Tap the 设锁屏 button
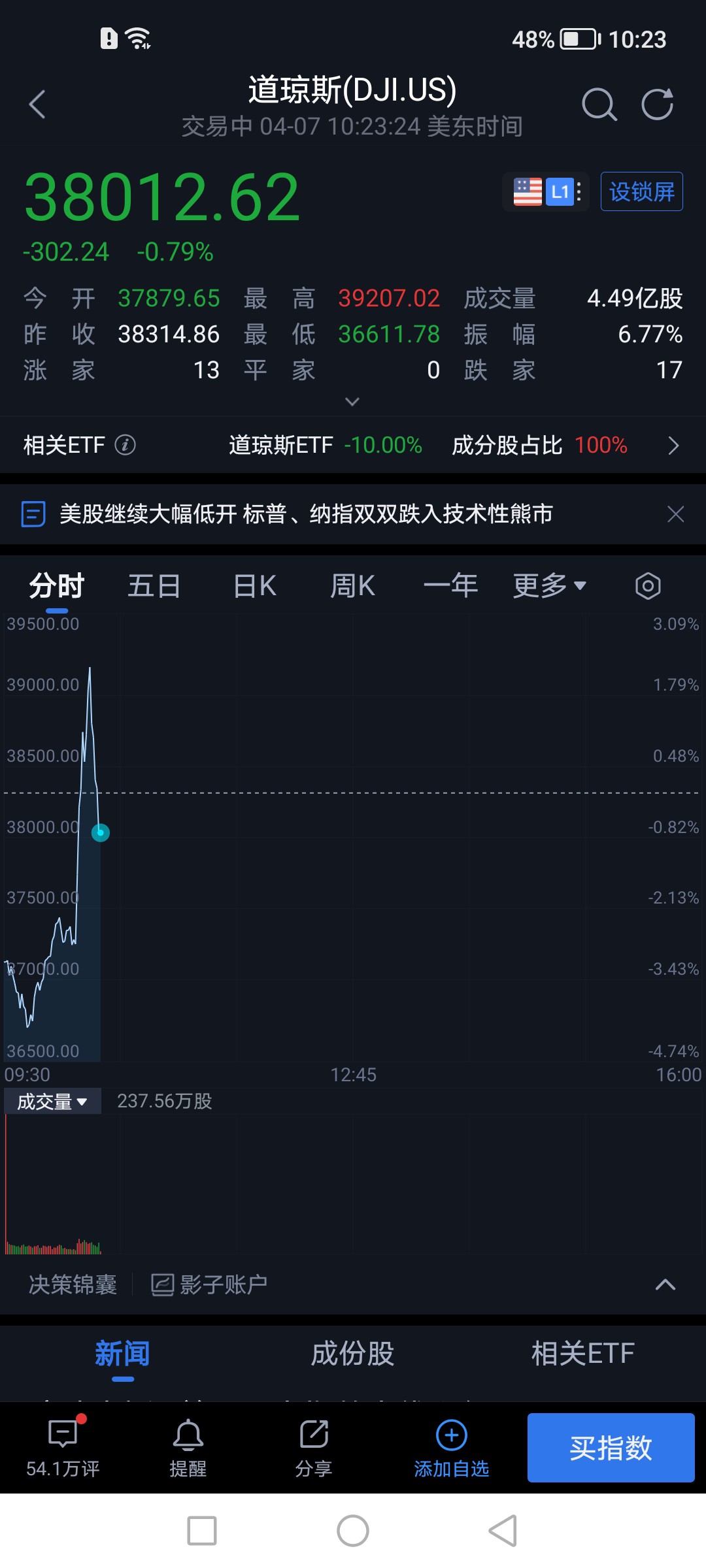Image resolution: width=706 pixels, height=1568 pixels. click(641, 191)
